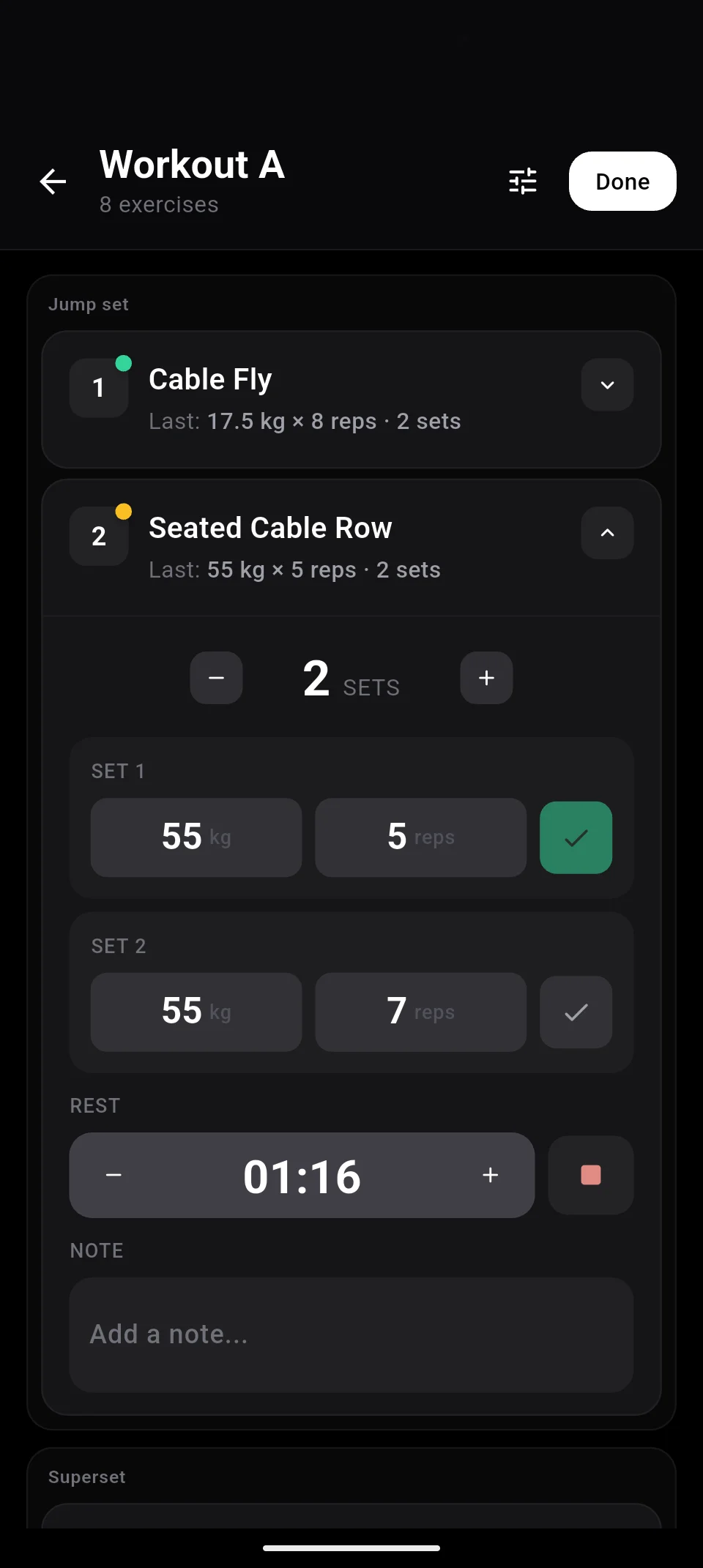Open the workout settings sliders icon
Image resolution: width=703 pixels, height=1568 pixels.
tap(523, 182)
